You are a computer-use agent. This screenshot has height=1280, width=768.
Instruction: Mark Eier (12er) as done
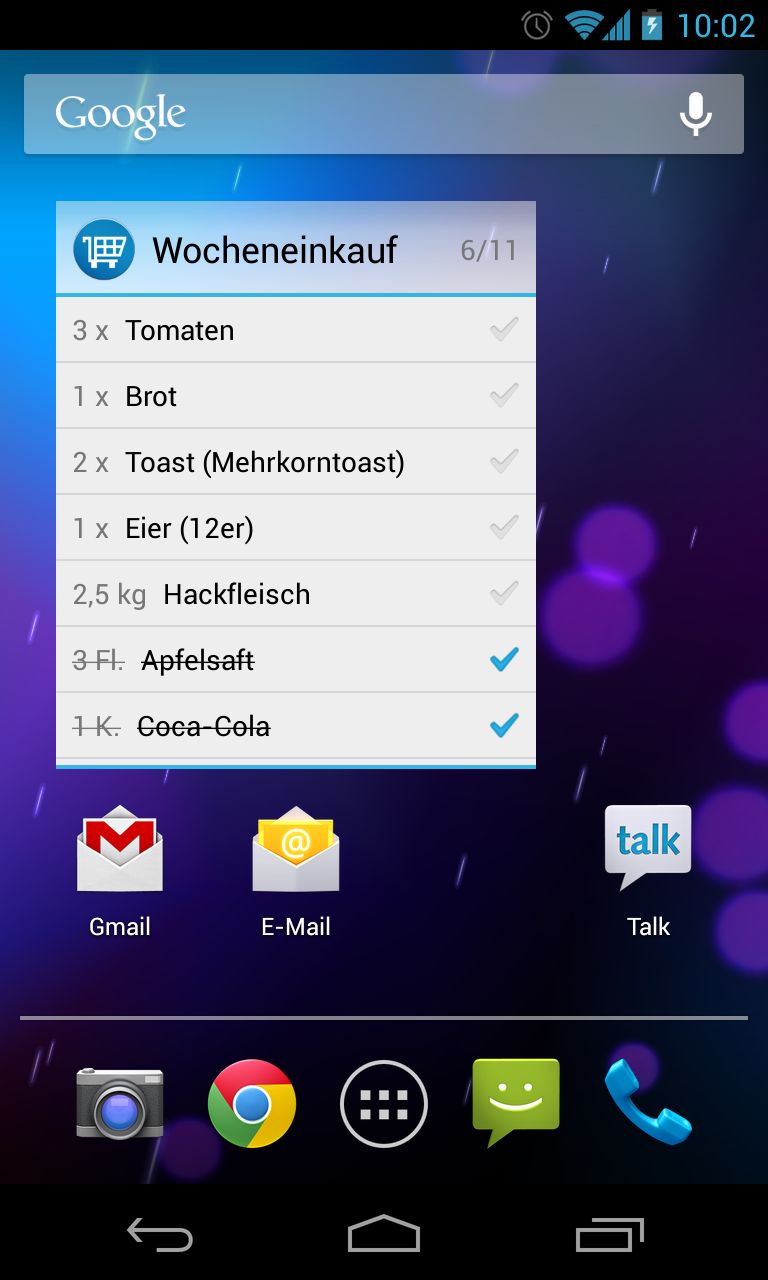point(504,528)
